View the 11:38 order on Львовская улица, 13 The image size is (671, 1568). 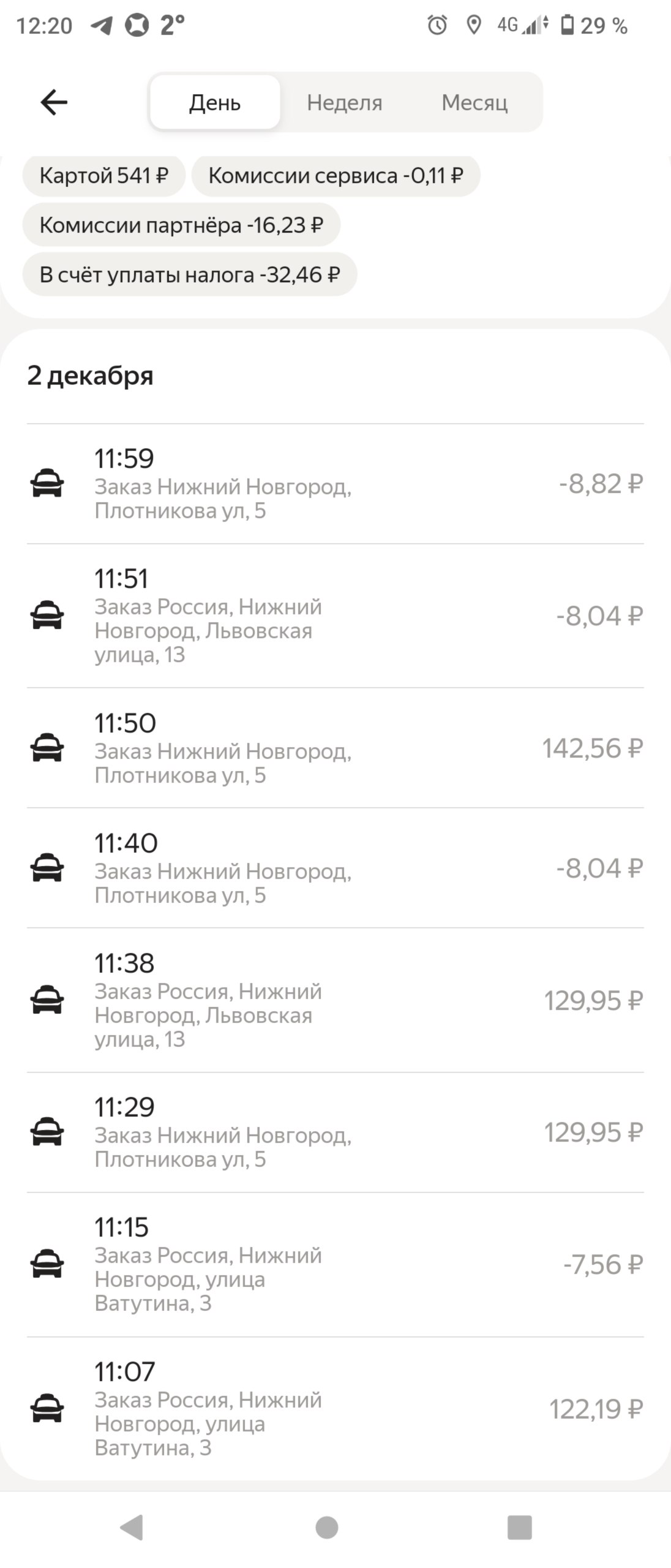[x=335, y=1000]
